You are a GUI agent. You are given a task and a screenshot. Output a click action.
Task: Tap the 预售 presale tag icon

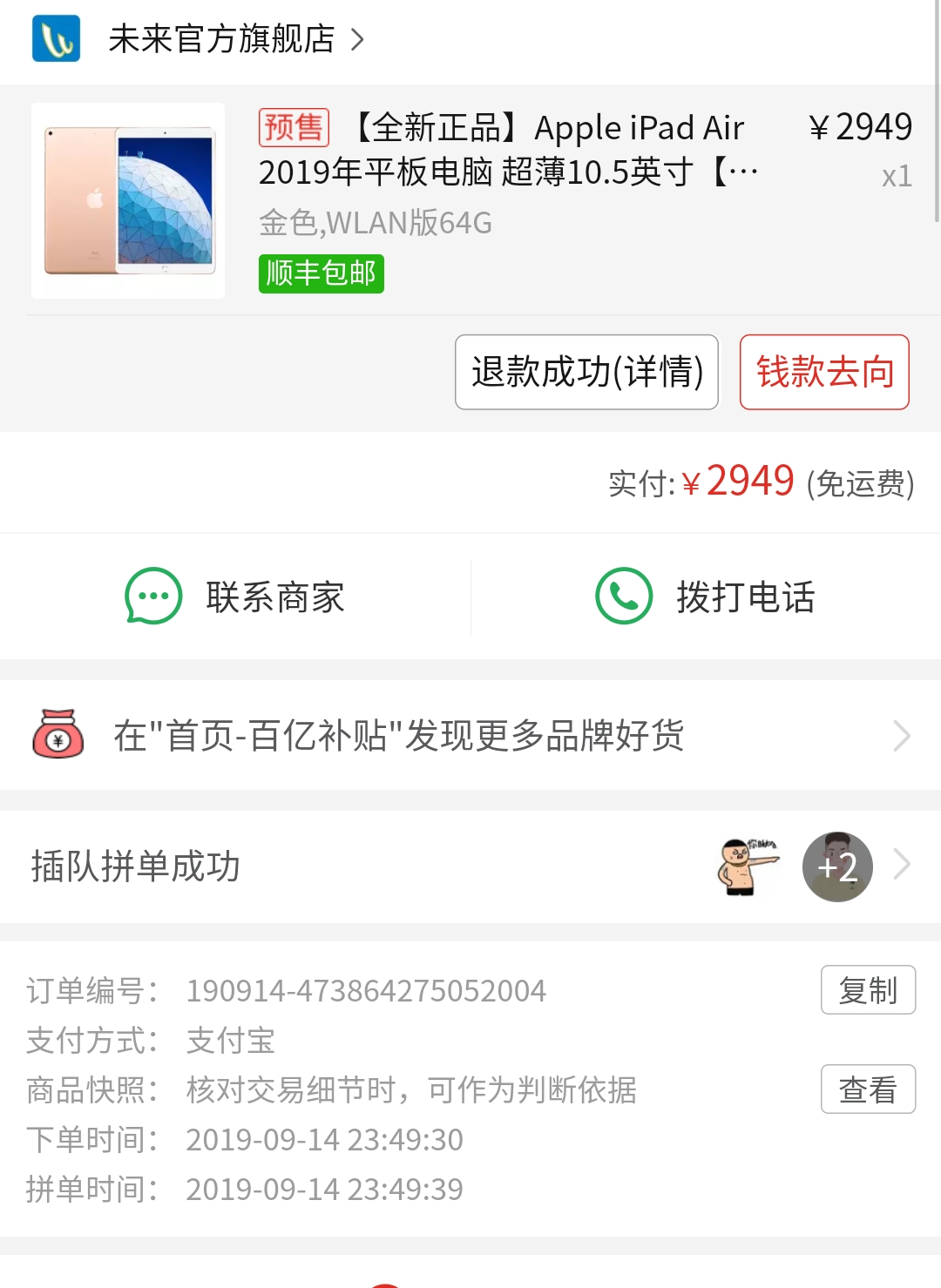294,128
